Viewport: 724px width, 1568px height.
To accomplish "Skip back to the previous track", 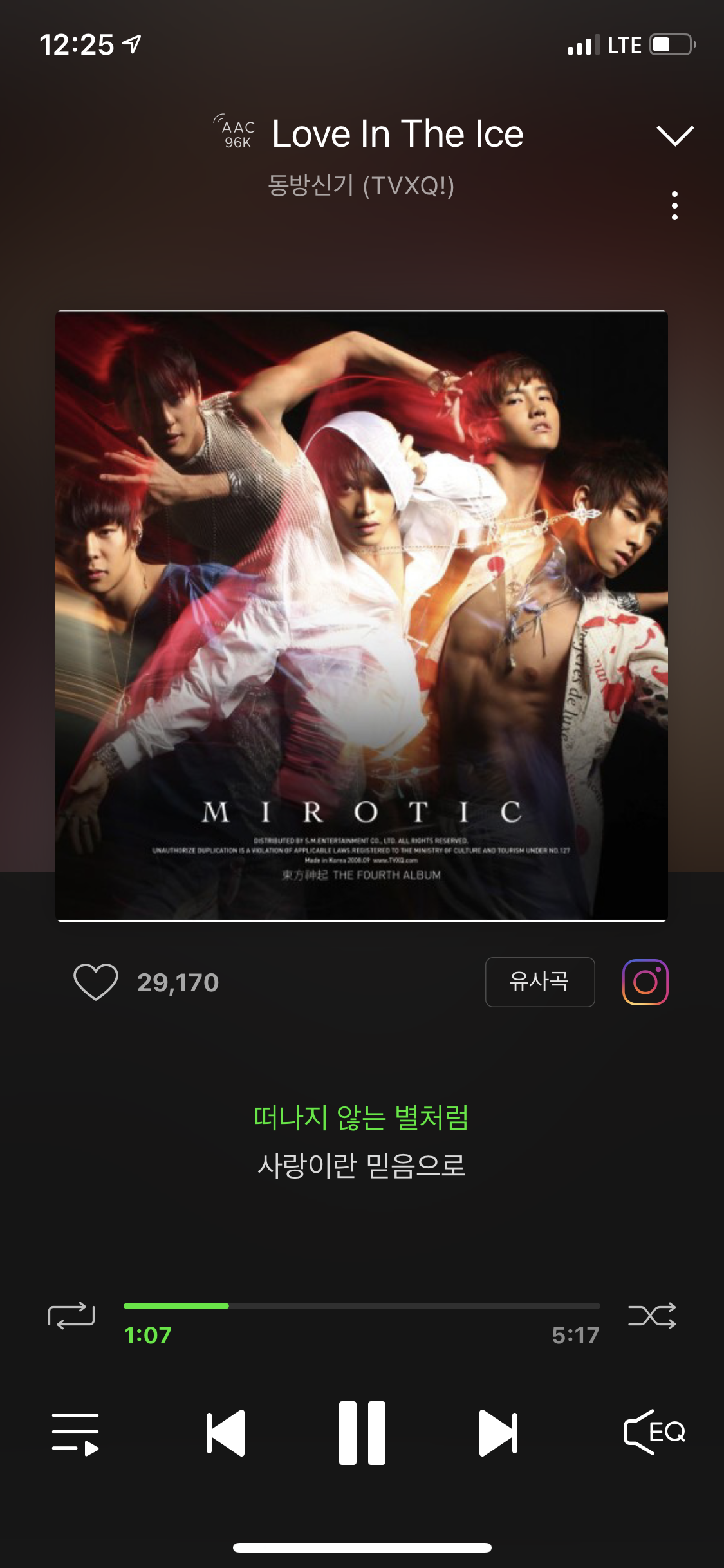I will [x=226, y=1433].
